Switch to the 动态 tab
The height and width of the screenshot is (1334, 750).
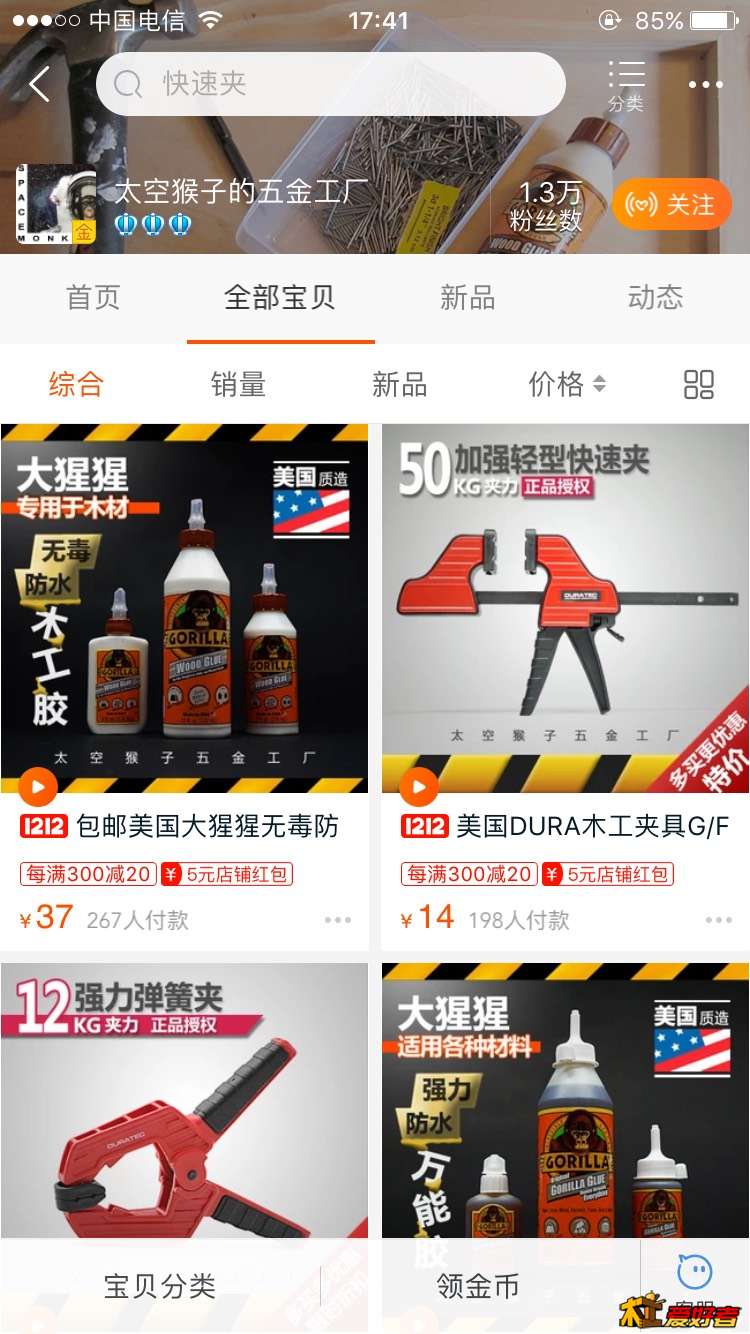[655, 297]
